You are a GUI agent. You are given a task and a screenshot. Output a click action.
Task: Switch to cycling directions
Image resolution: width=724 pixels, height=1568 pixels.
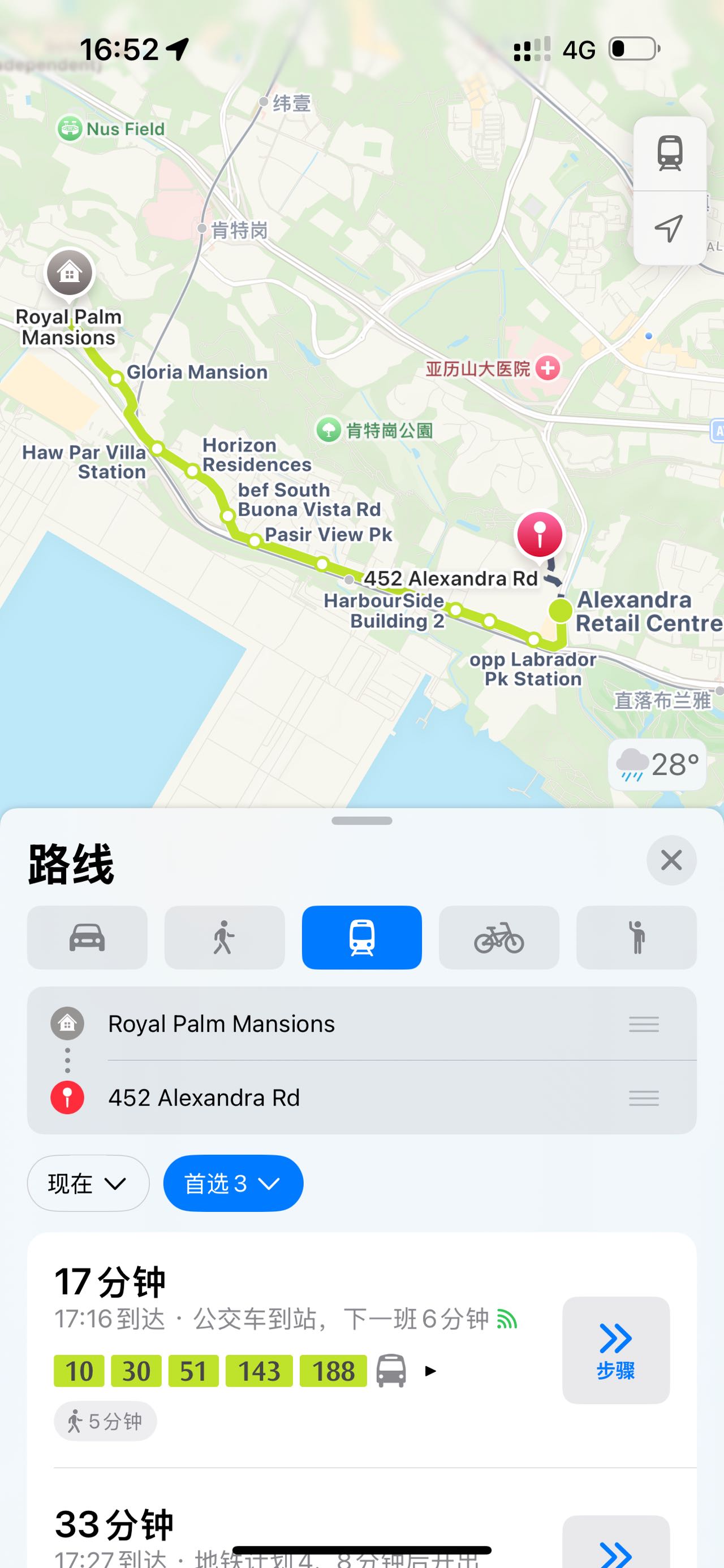coord(499,937)
